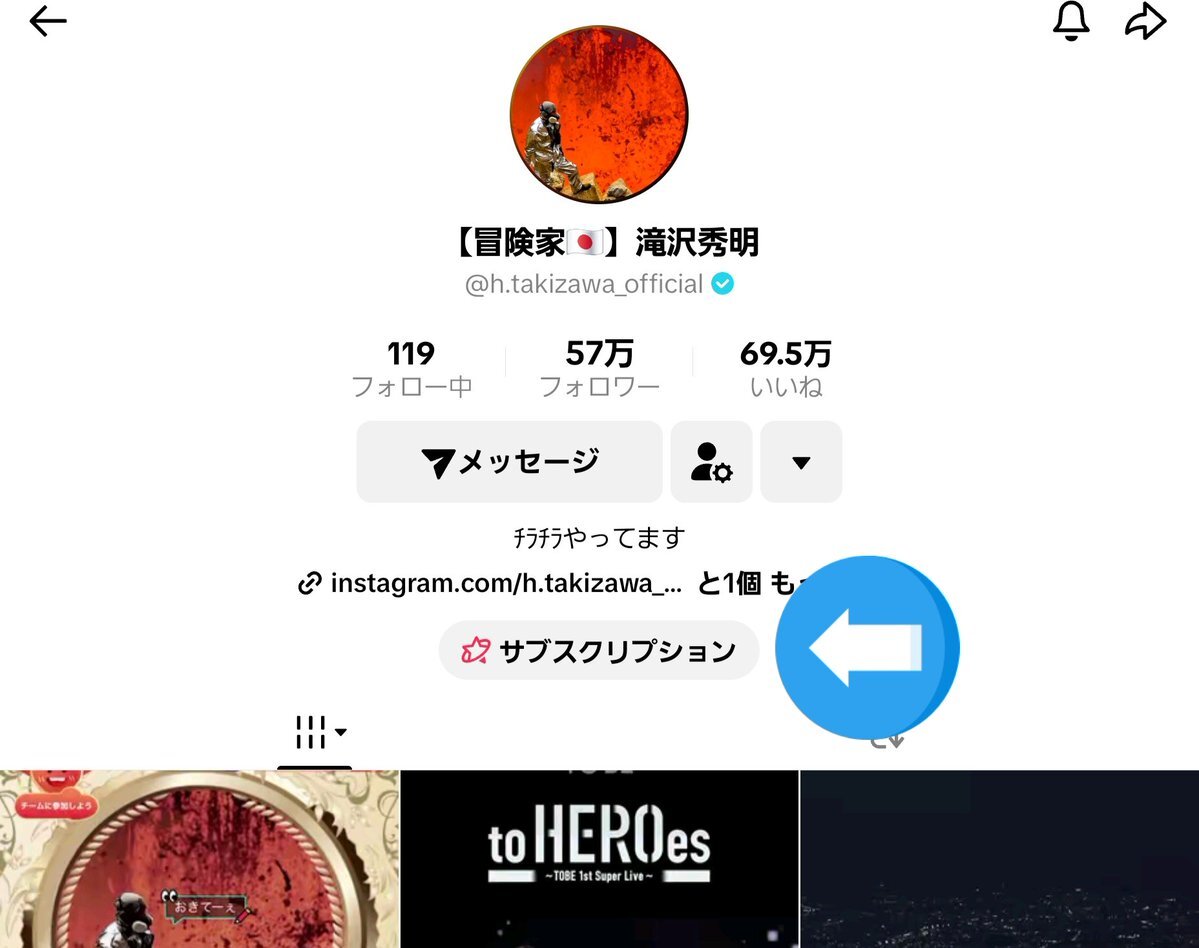Viewport: 1199px width, 948px height.
Task: Open the toHEROes video thumbnail
Action: click(599, 858)
